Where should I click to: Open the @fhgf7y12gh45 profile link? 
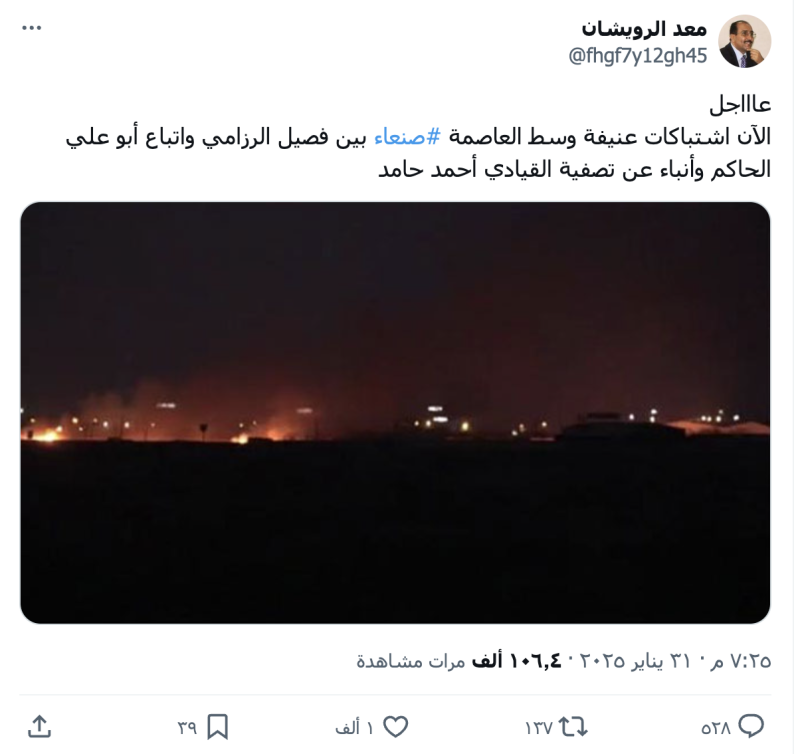point(637,56)
